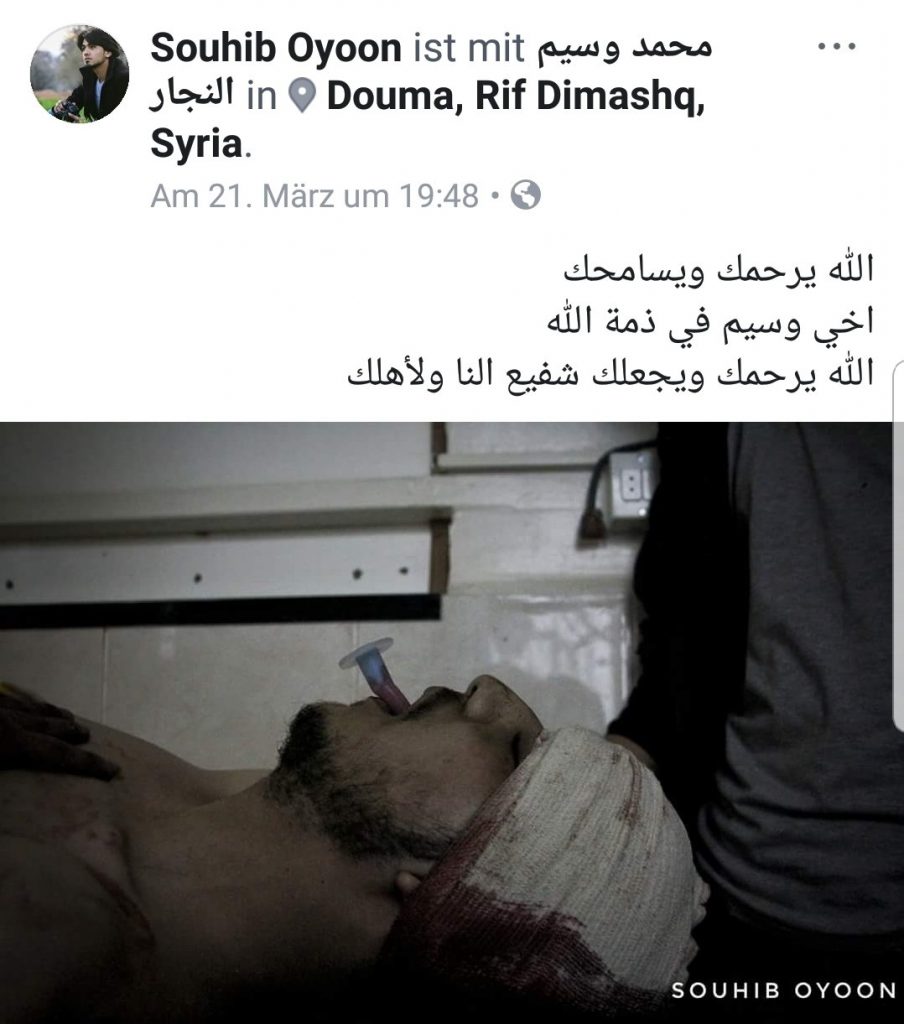The height and width of the screenshot is (1024, 904).
Task: Open Souhib Oyoon's profile picture
Action: (79, 74)
